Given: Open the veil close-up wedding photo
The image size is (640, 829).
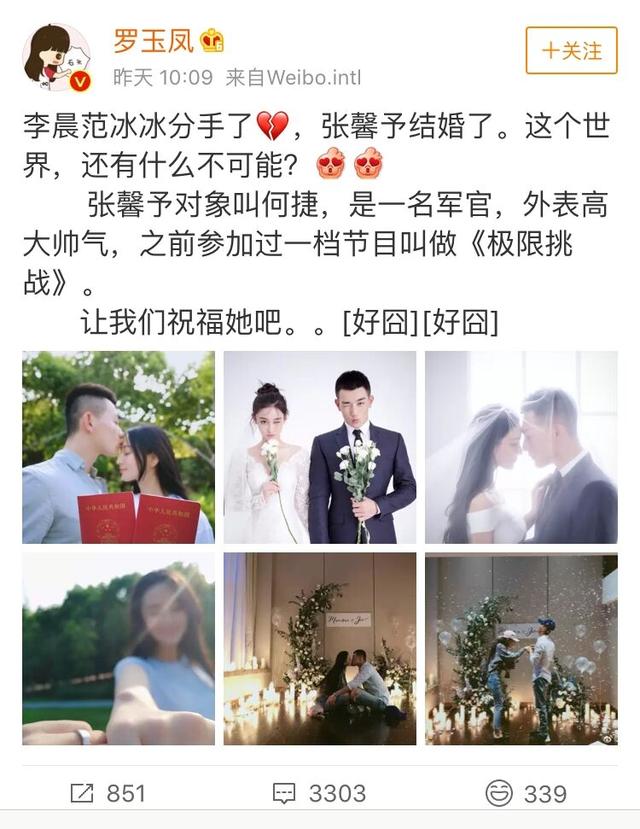Looking at the screenshot, I should point(521,447).
